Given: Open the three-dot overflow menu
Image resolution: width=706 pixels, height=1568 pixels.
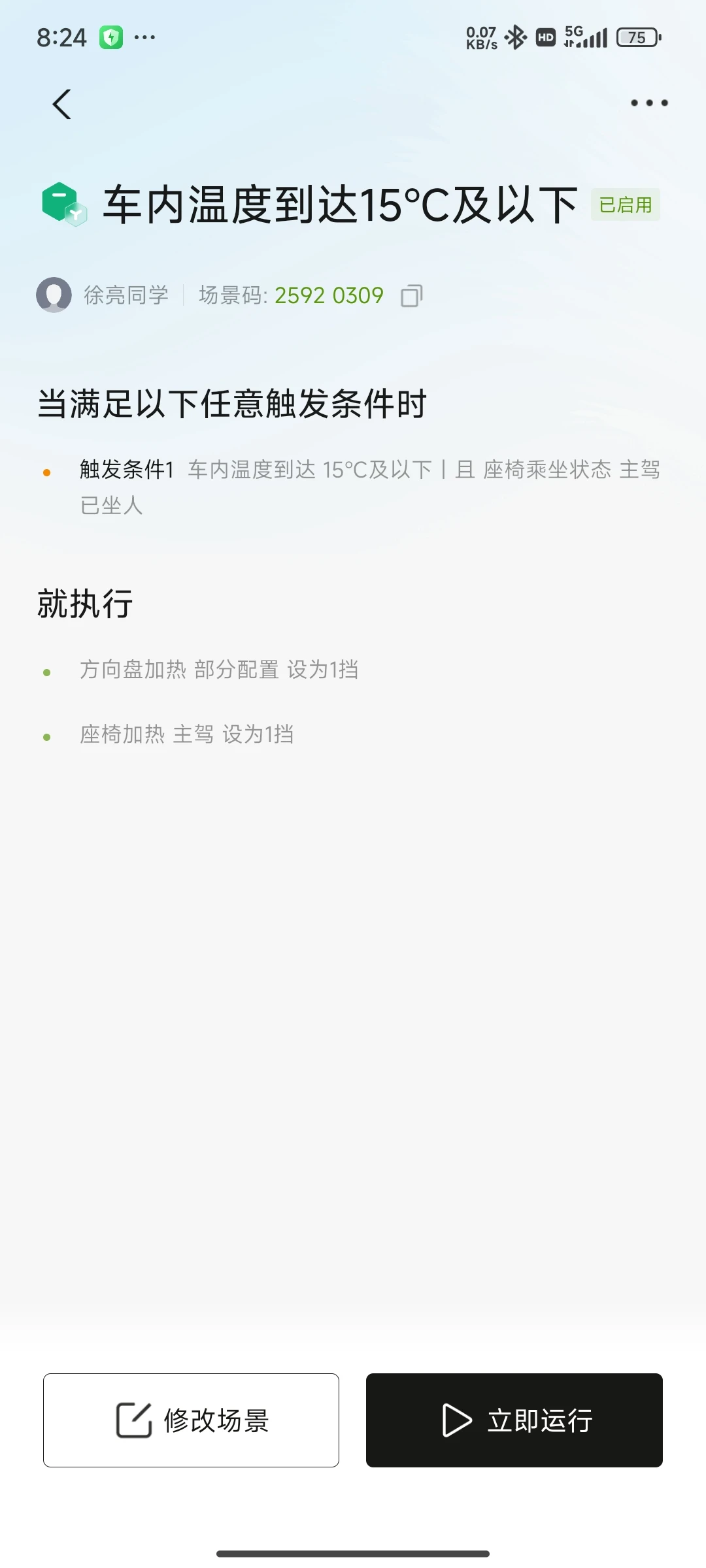Looking at the screenshot, I should tap(649, 103).
